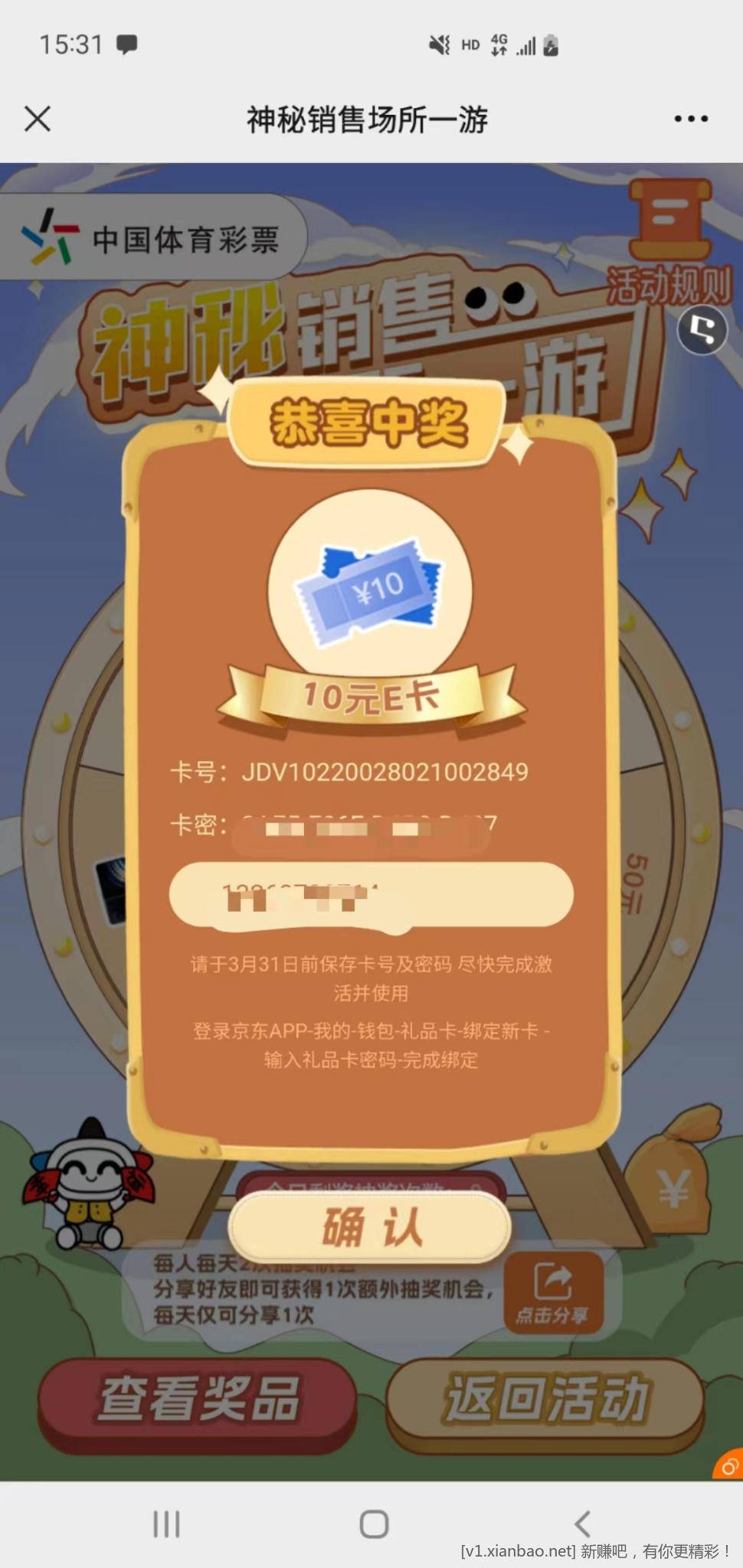Tap 点击分享 to share with friends

[x=552, y=1292]
